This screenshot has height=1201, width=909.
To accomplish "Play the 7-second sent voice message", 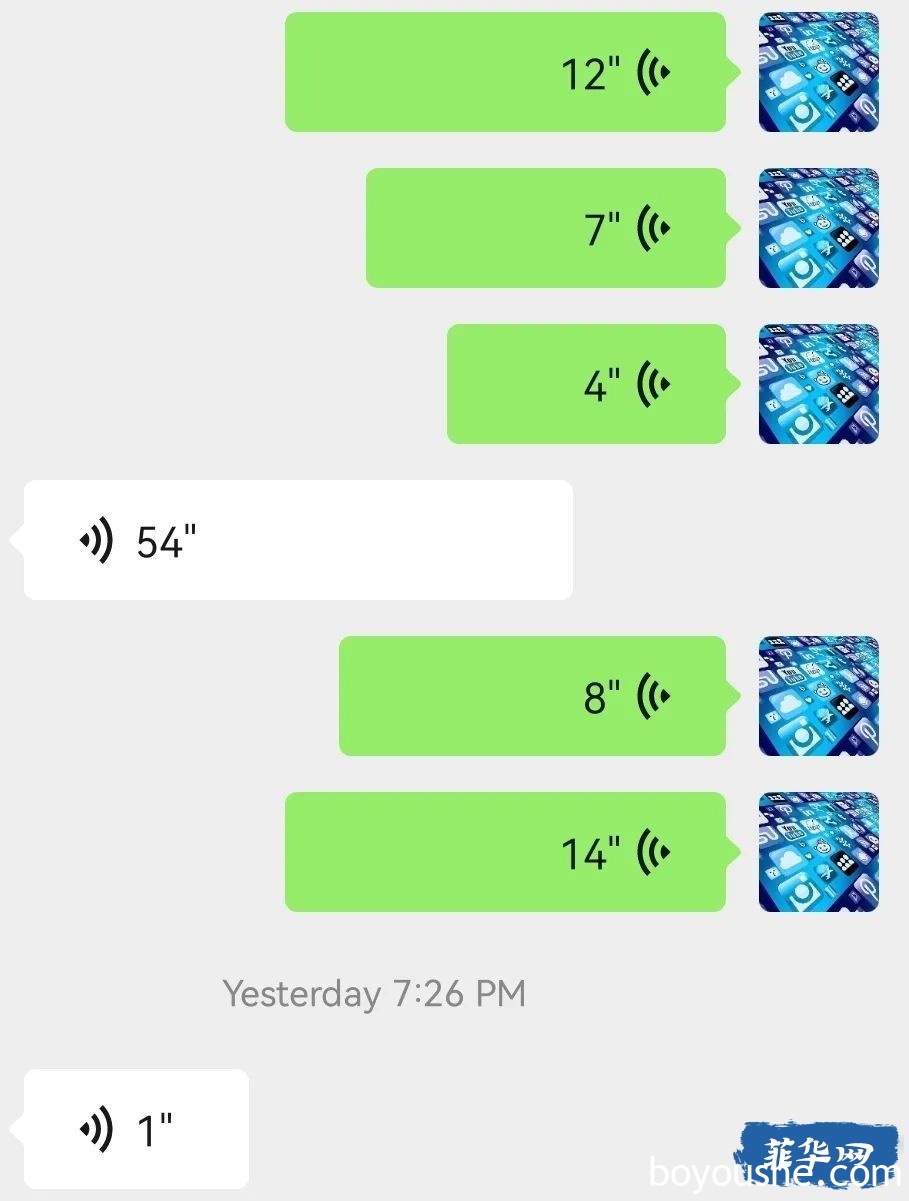I will [x=545, y=228].
